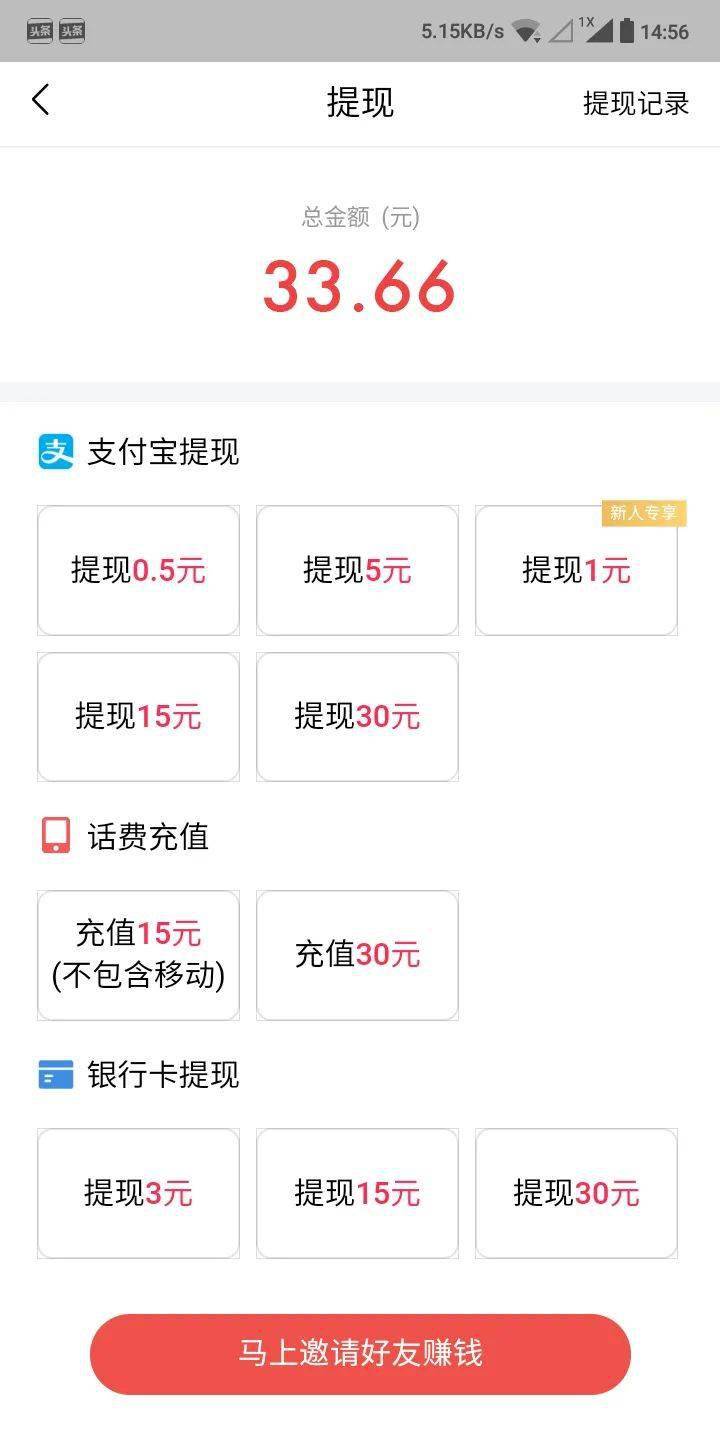
Task: Tap 马上邀请好友赚钱 button
Action: pos(360,1353)
